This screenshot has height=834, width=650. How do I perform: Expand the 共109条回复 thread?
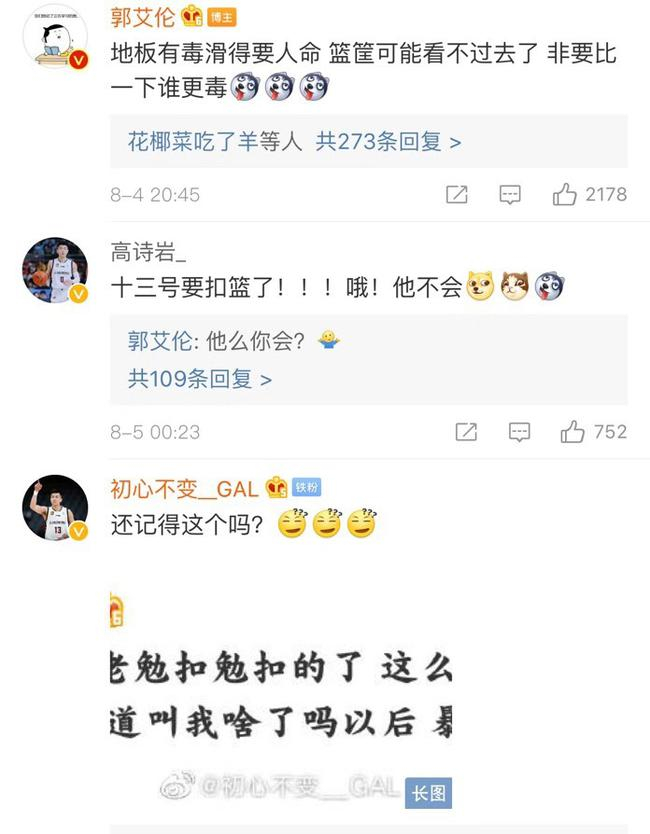coord(200,379)
